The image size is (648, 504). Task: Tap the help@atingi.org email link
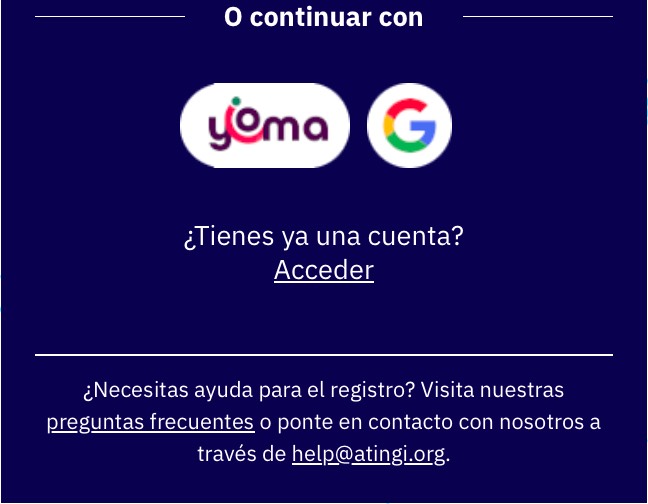coord(368,454)
